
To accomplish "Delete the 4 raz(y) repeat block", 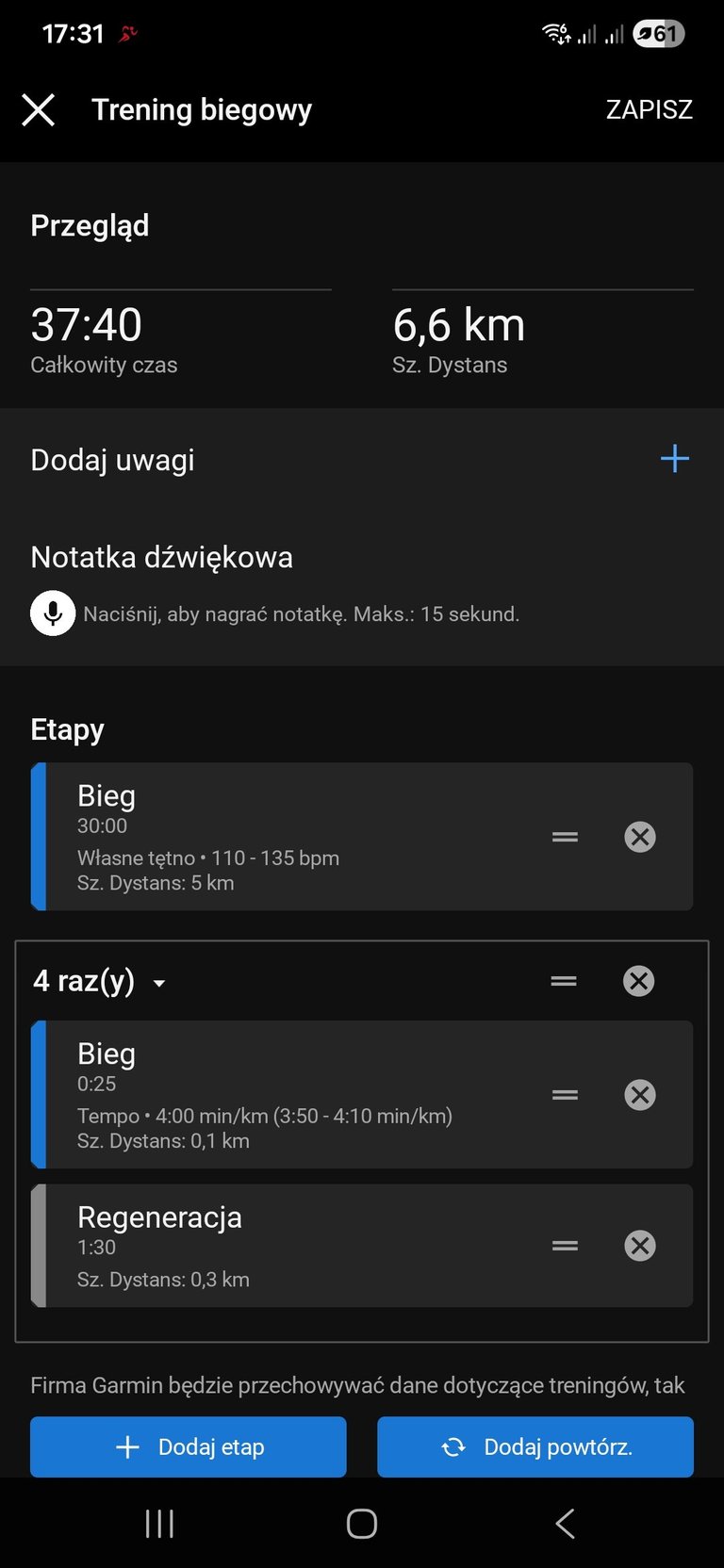I will [x=638, y=981].
